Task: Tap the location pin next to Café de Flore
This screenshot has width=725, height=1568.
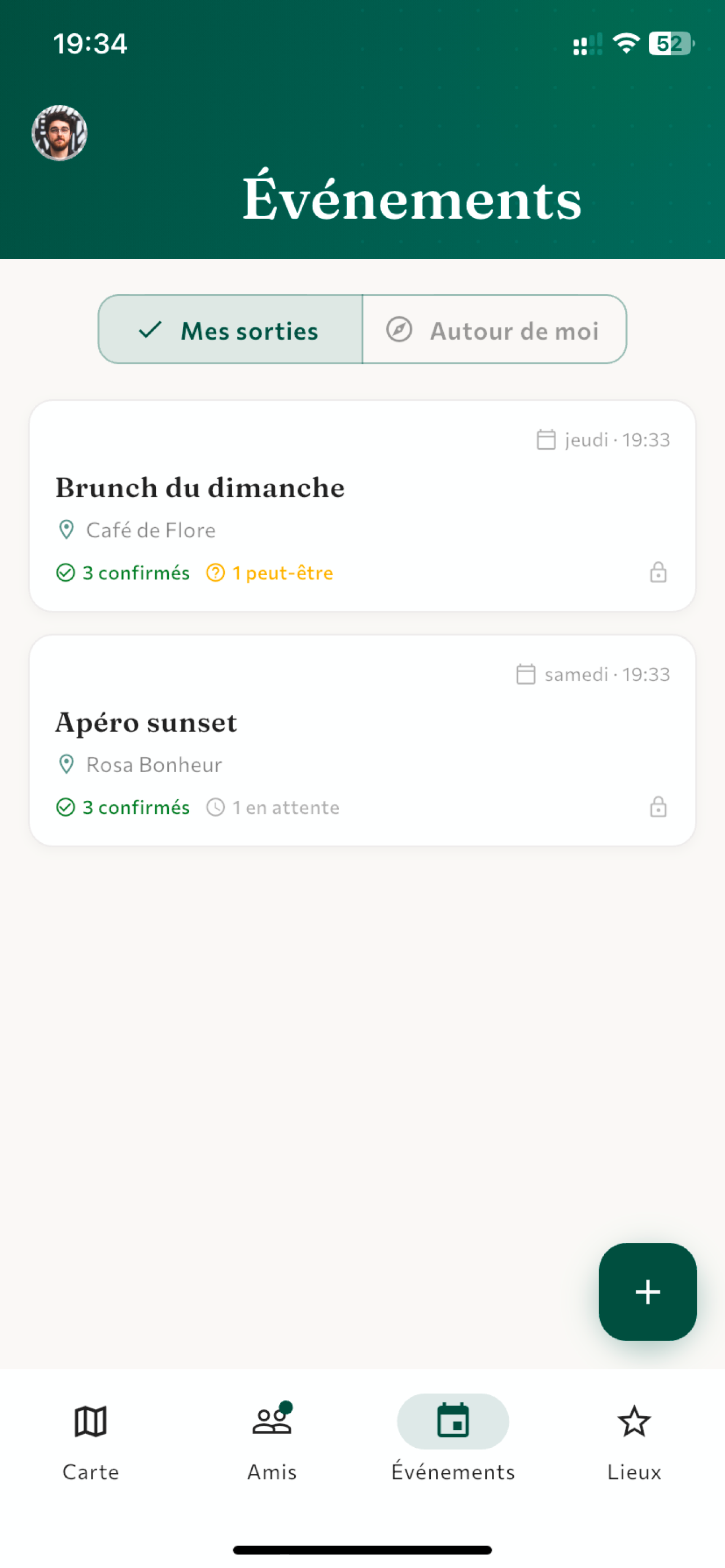Action: 67,529
